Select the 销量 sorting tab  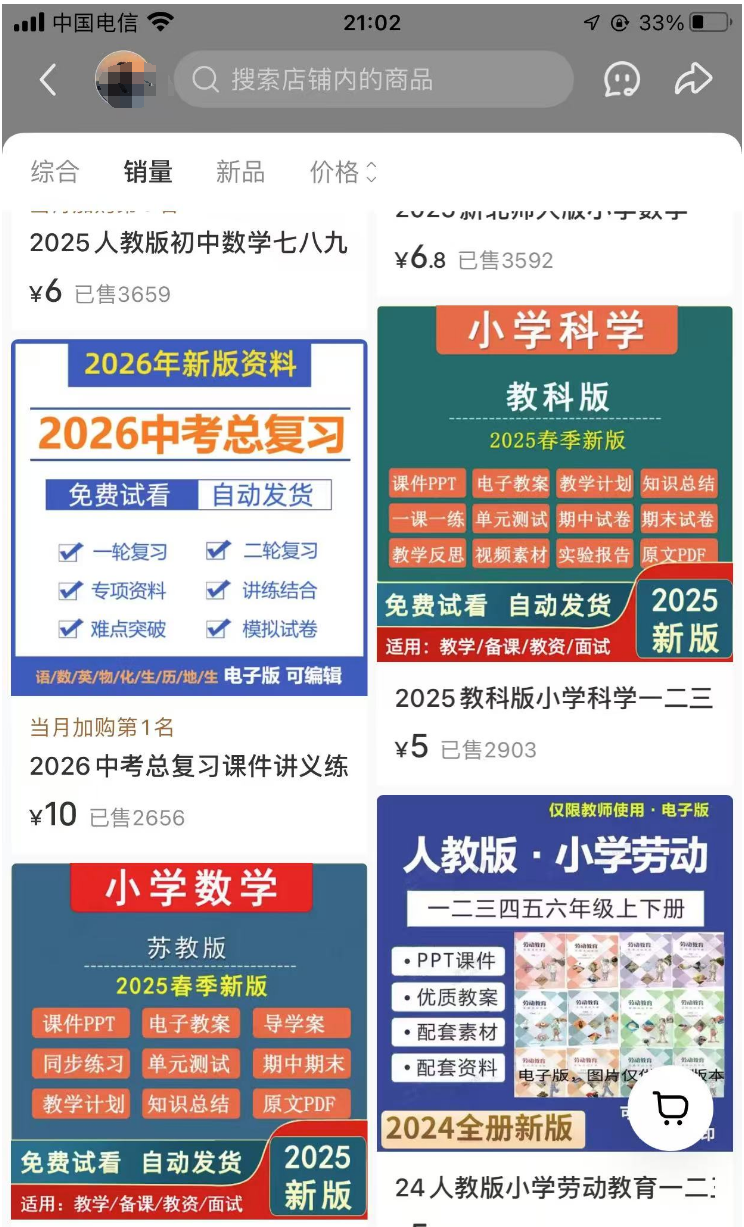148,172
